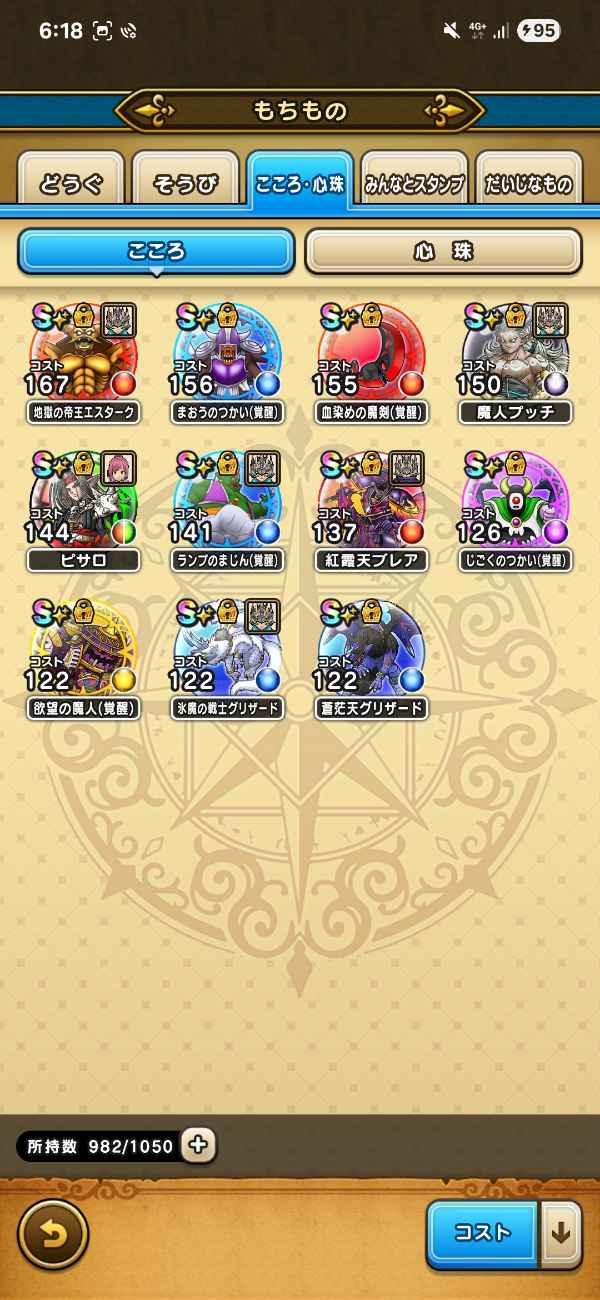600x1300 pixels.
Task: Open じごくのつかい(覚醒) heart
Action: point(515,508)
